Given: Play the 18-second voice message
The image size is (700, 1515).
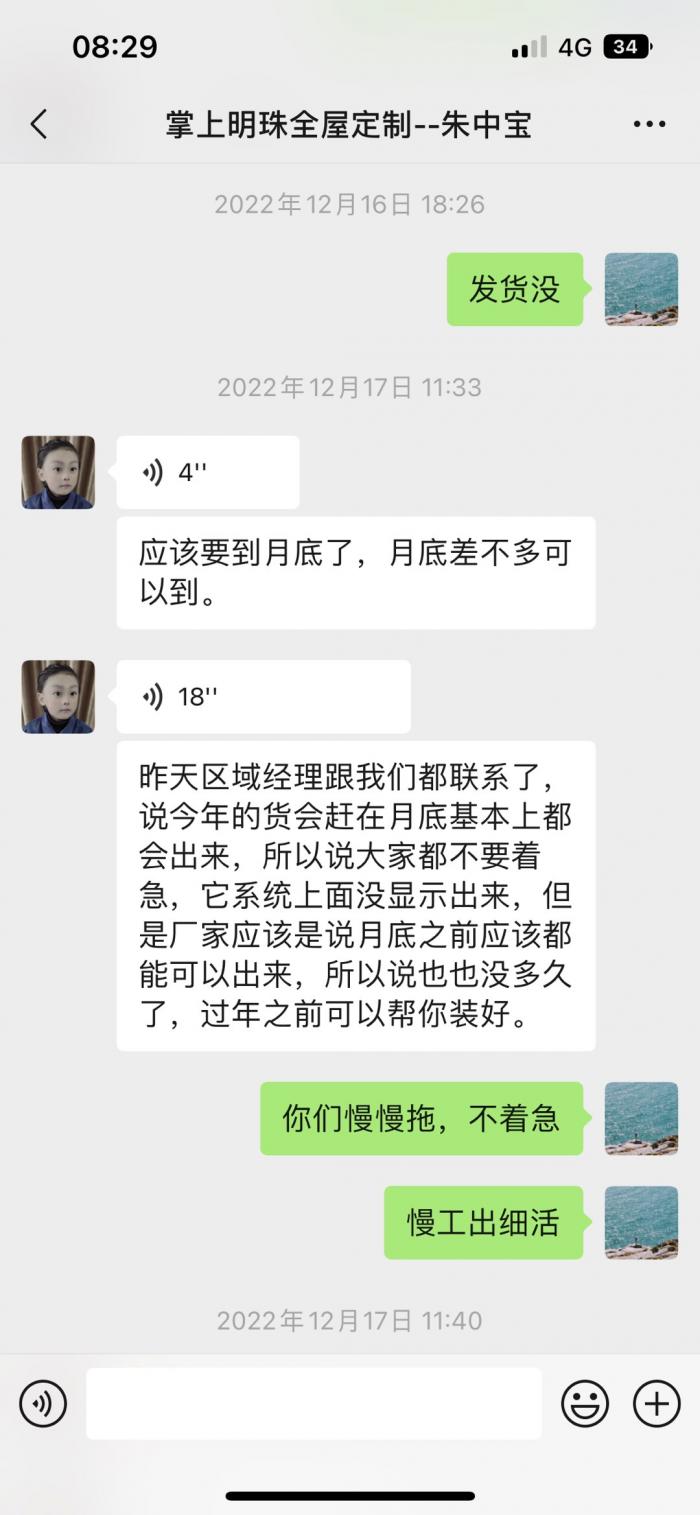Looking at the screenshot, I should tap(262, 697).
